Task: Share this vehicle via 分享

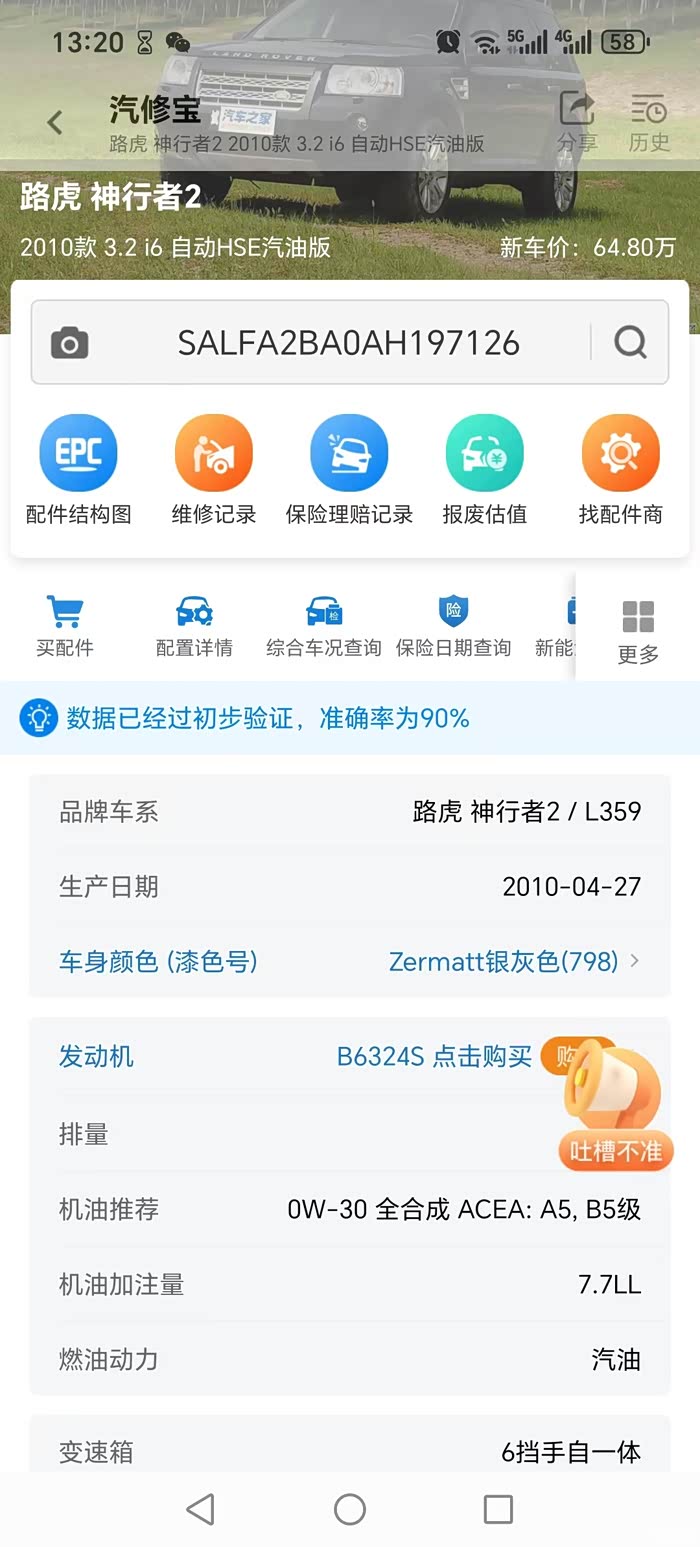Action: click(577, 122)
